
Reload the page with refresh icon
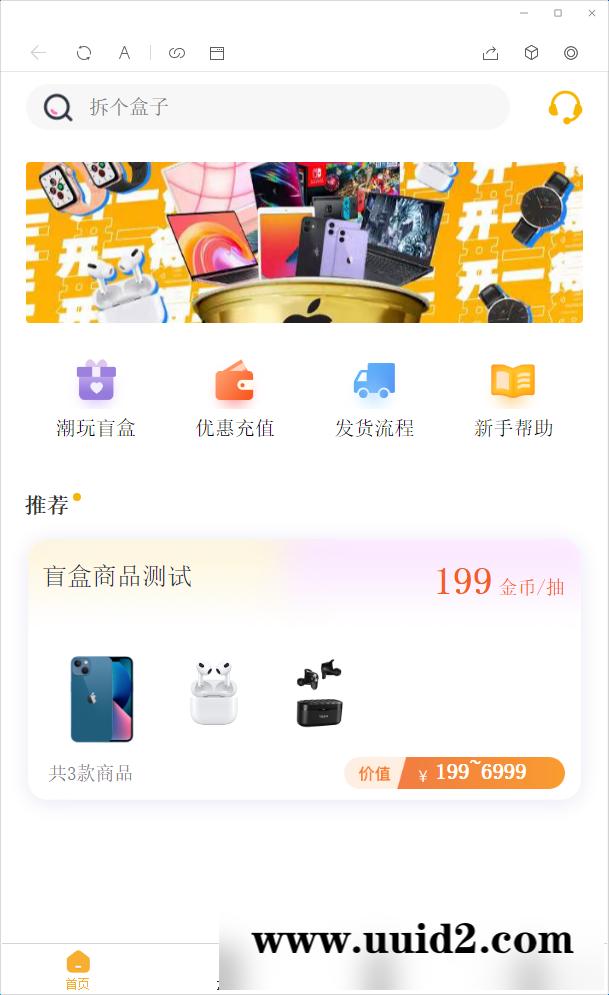[x=84, y=53]
